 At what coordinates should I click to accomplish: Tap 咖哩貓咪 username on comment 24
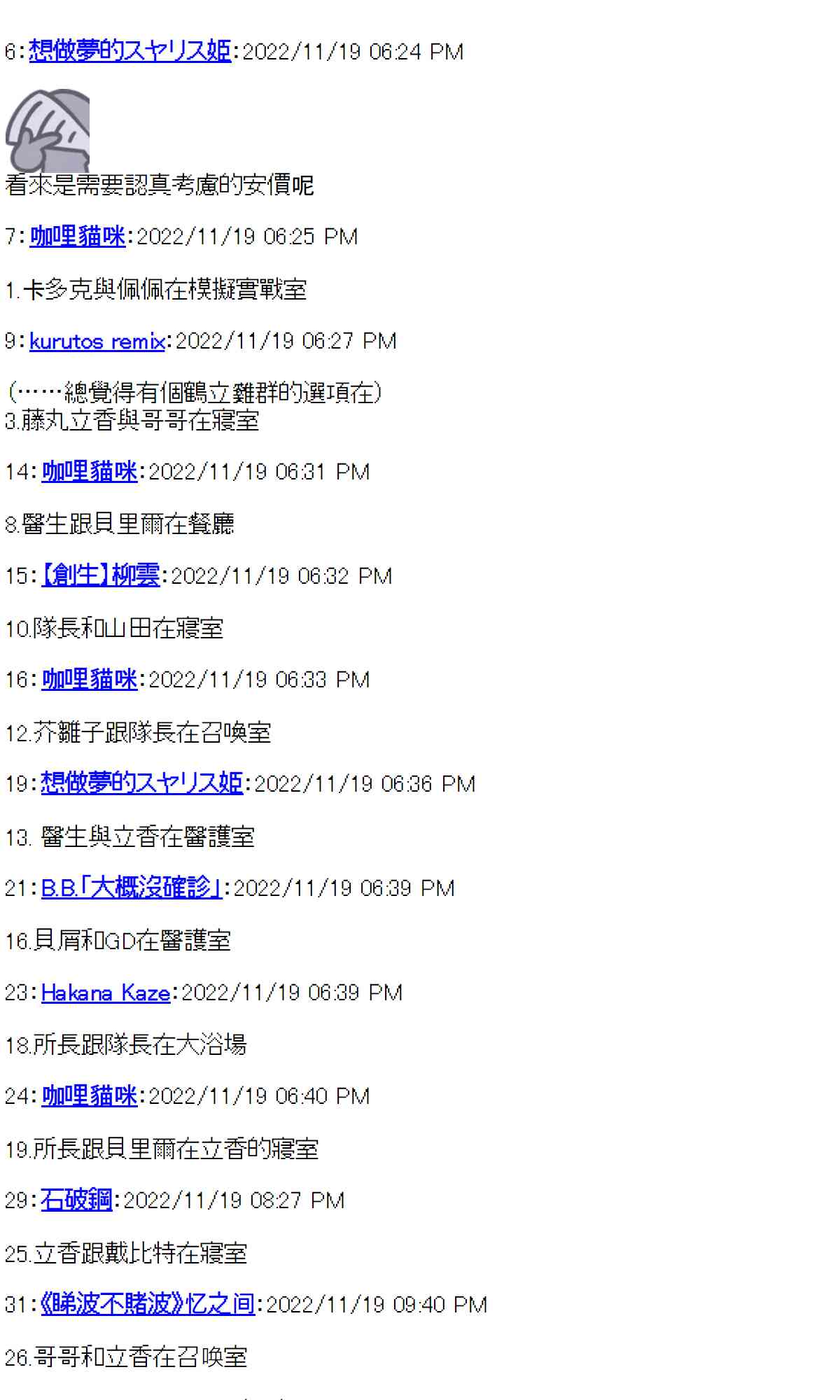tap(90, 1096)
